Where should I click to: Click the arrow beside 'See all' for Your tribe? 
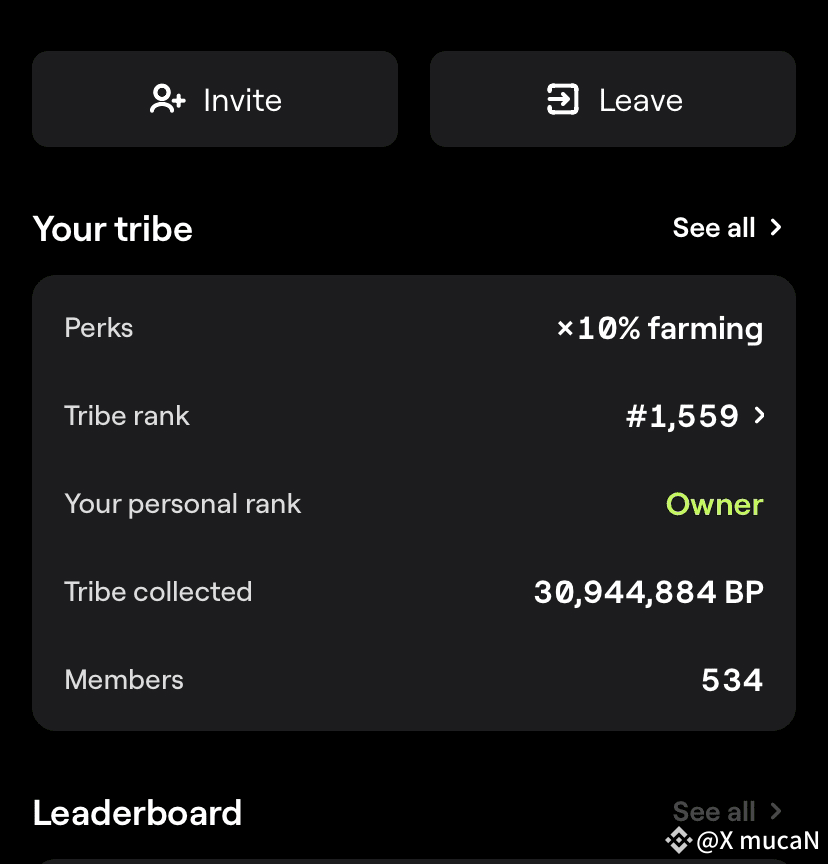775,227
